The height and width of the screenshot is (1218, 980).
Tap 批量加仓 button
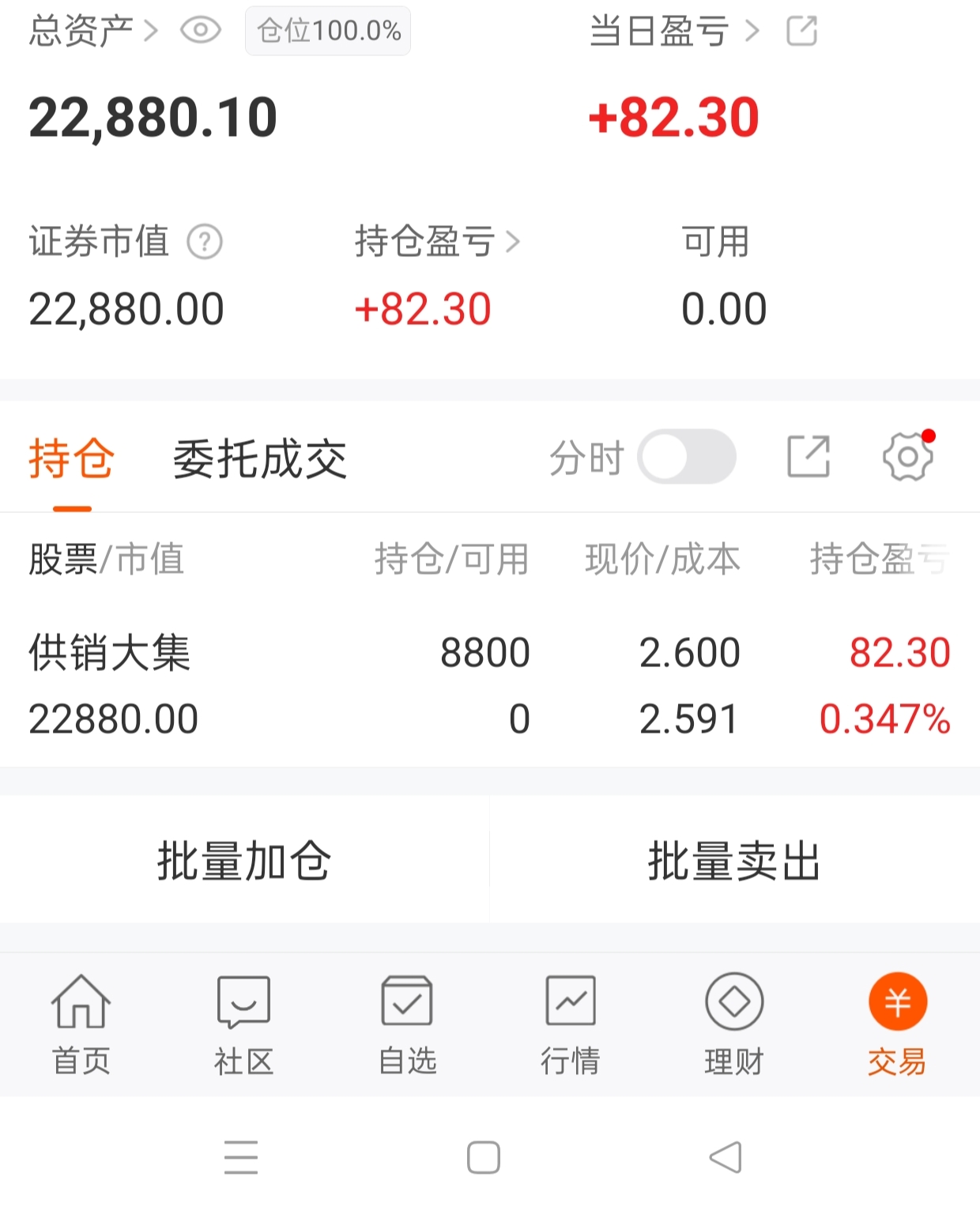coord(244,861)
